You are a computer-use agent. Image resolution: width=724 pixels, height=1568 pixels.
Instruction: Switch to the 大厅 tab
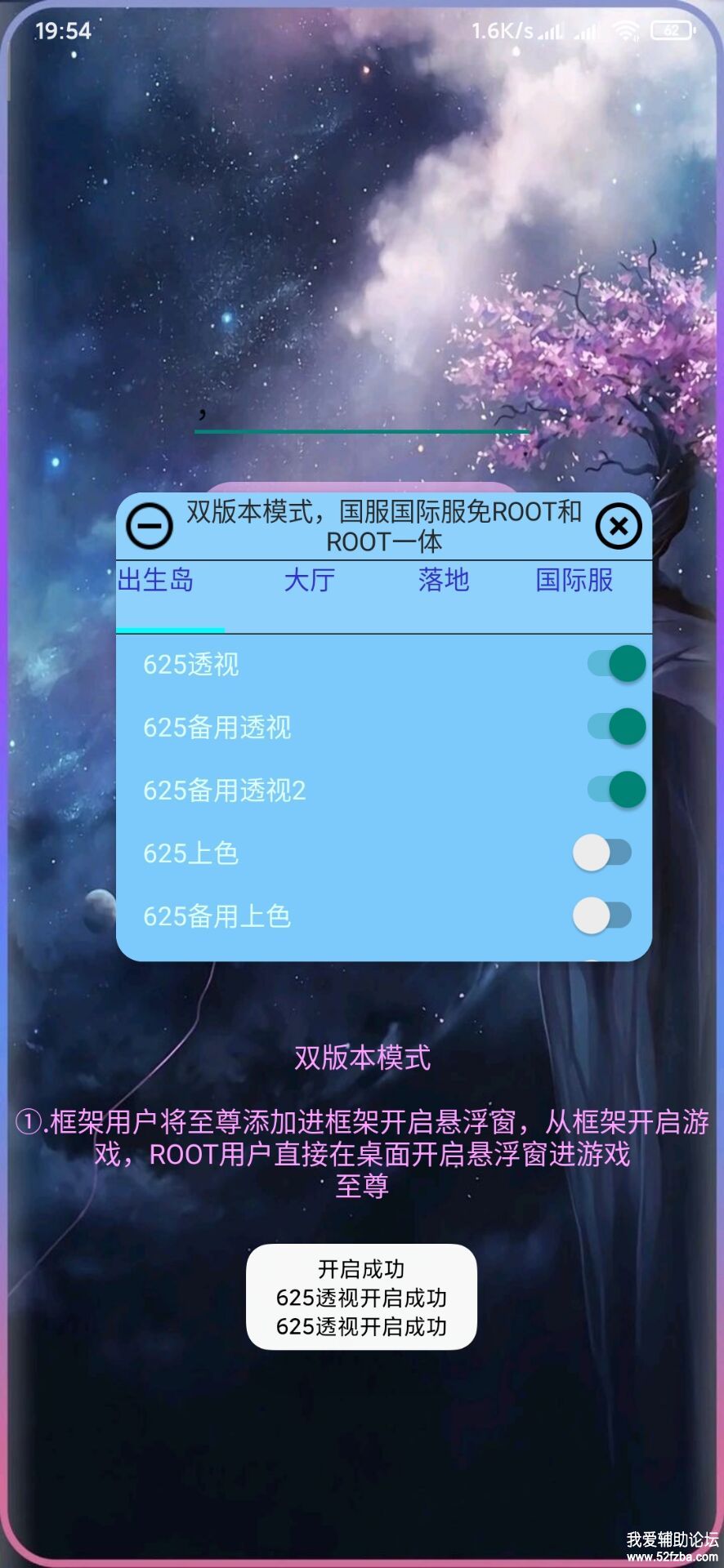pos(309,581)
